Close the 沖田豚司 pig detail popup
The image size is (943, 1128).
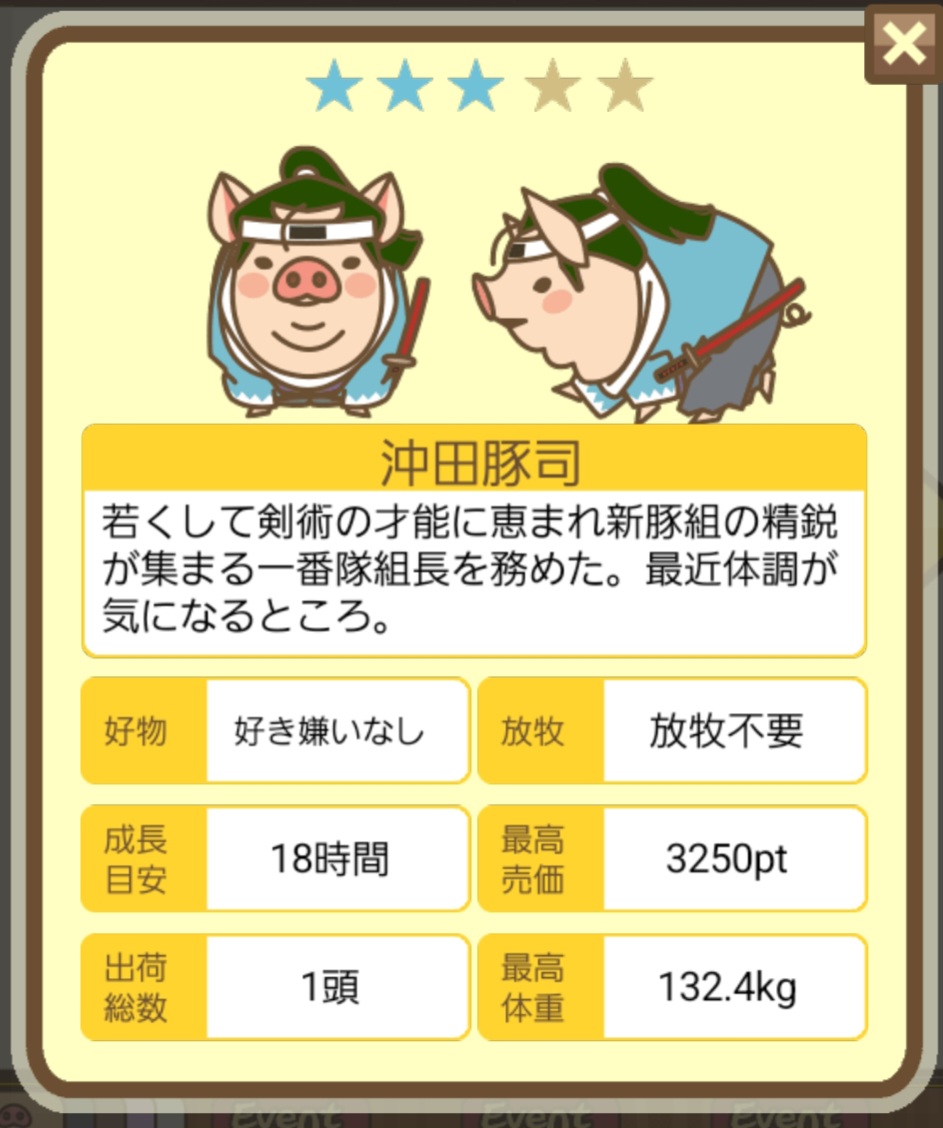tap(903, 45)
